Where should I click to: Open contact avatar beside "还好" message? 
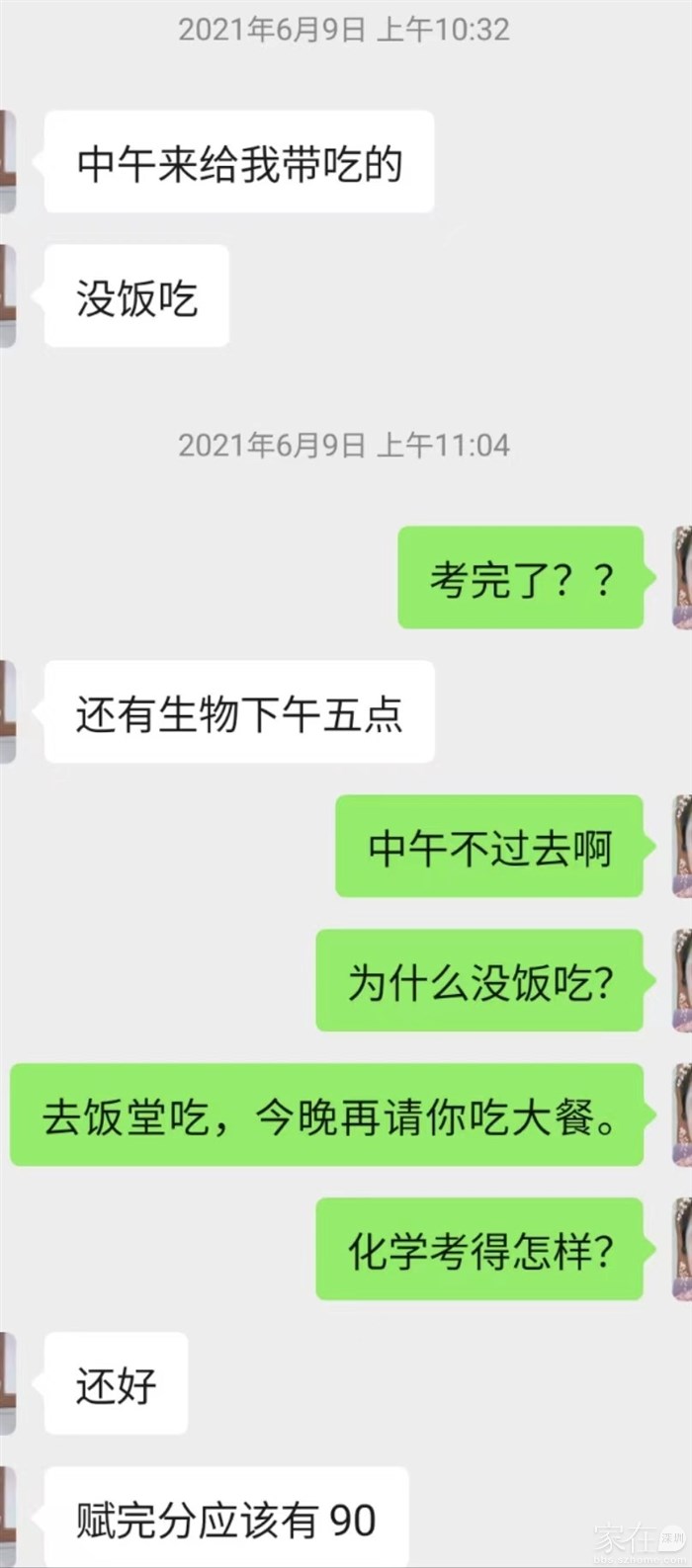pyautogui.click(x=7, y=1383)
